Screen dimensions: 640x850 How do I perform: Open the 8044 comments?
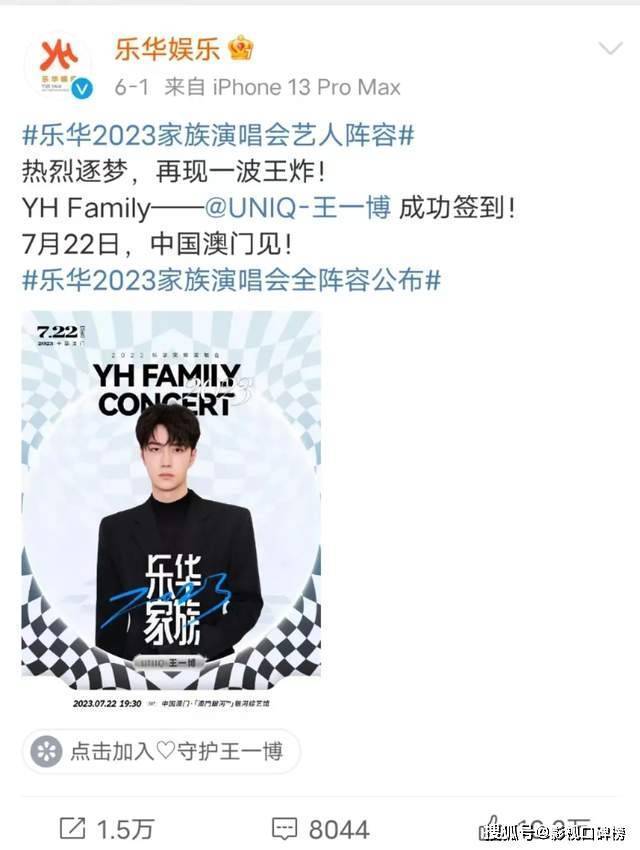click(320, 829)
